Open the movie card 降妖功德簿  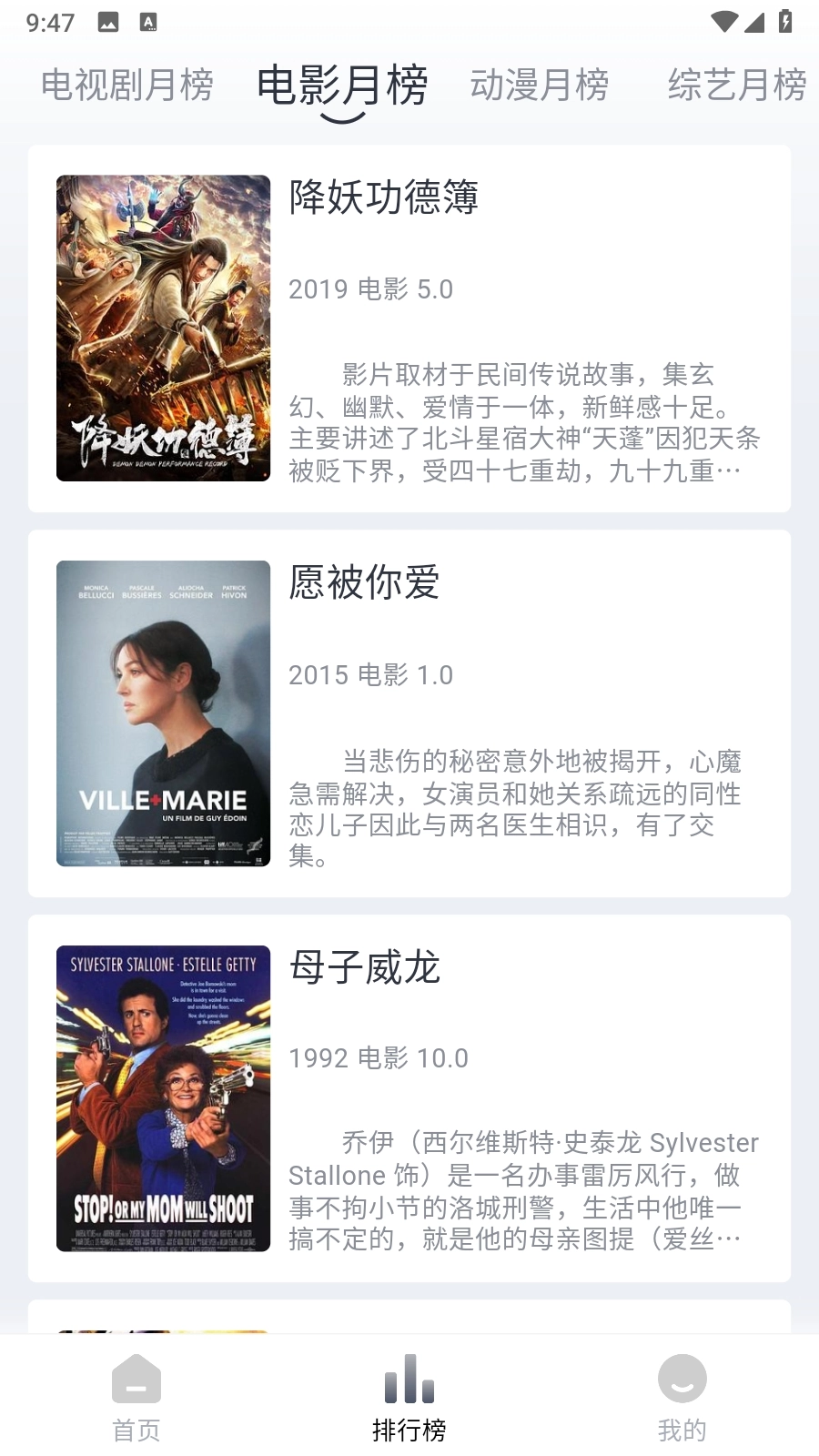[x=409, y=329]
